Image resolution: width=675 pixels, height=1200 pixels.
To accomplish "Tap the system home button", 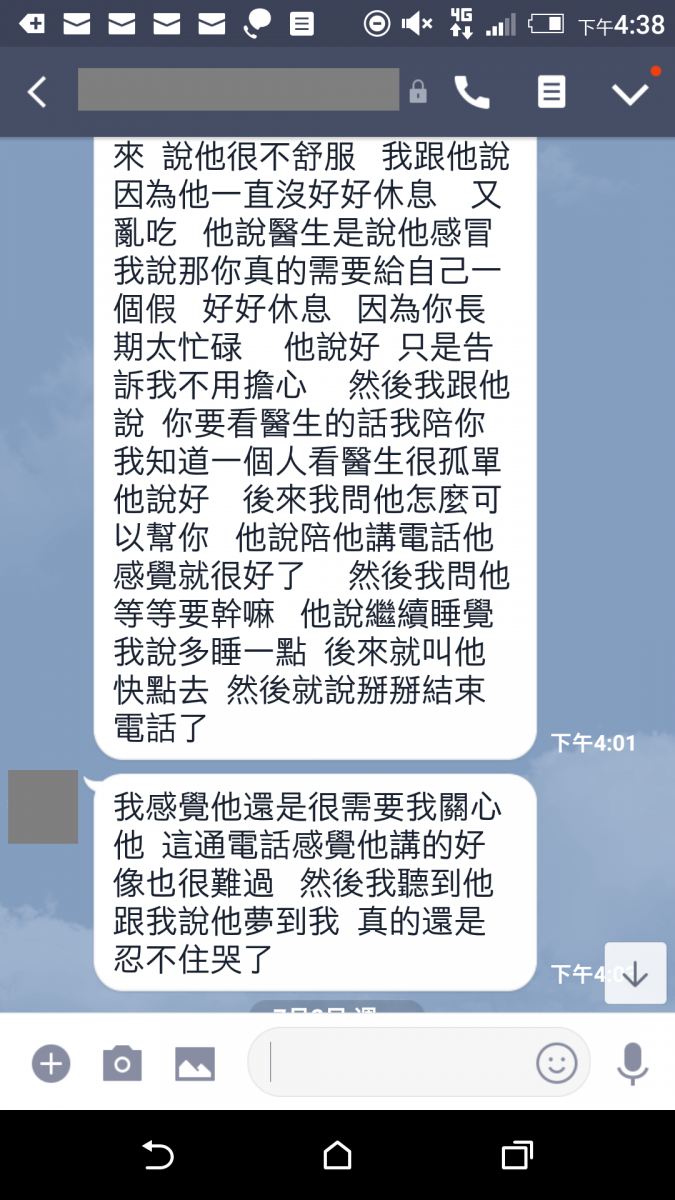I will [337, 1156].
